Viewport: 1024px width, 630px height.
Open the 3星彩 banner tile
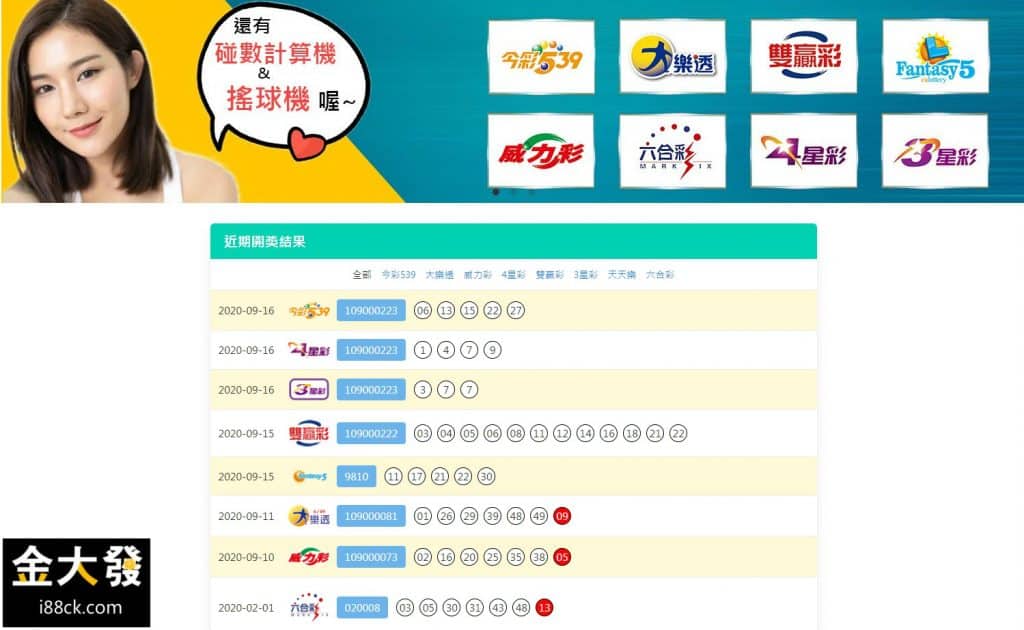pyautogui.click(x=935, y=151)
